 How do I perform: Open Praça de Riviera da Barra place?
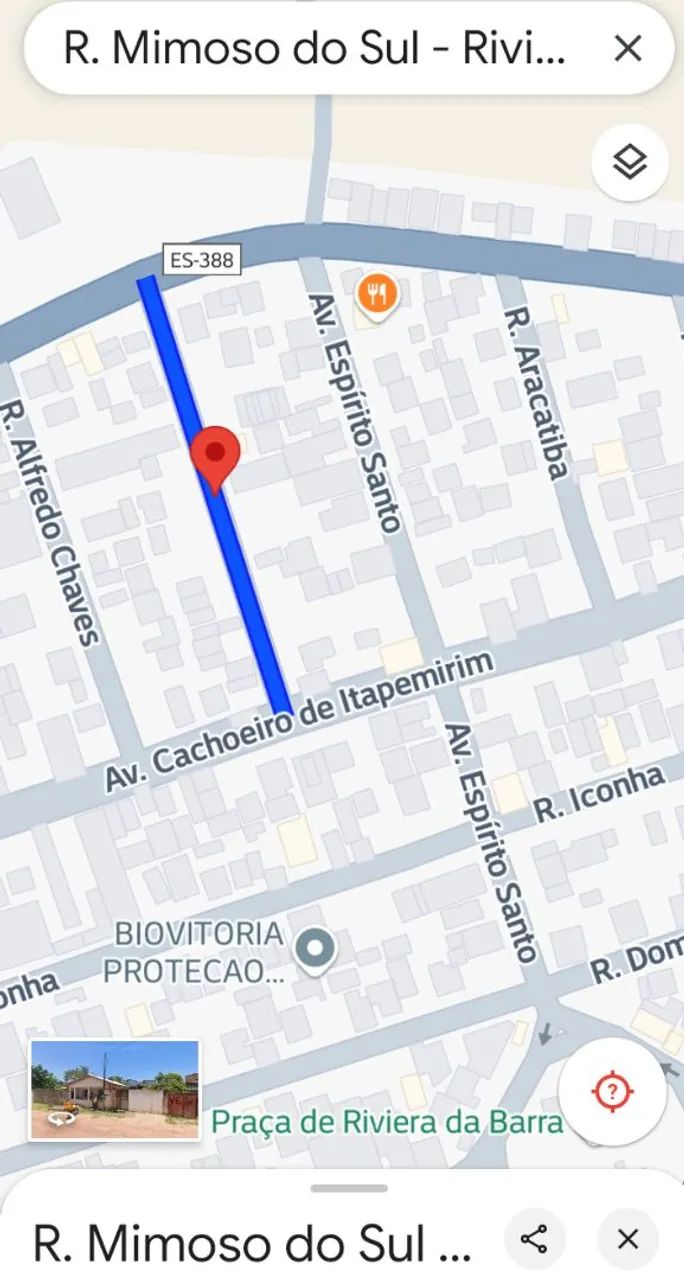[x=387, y=1122]
